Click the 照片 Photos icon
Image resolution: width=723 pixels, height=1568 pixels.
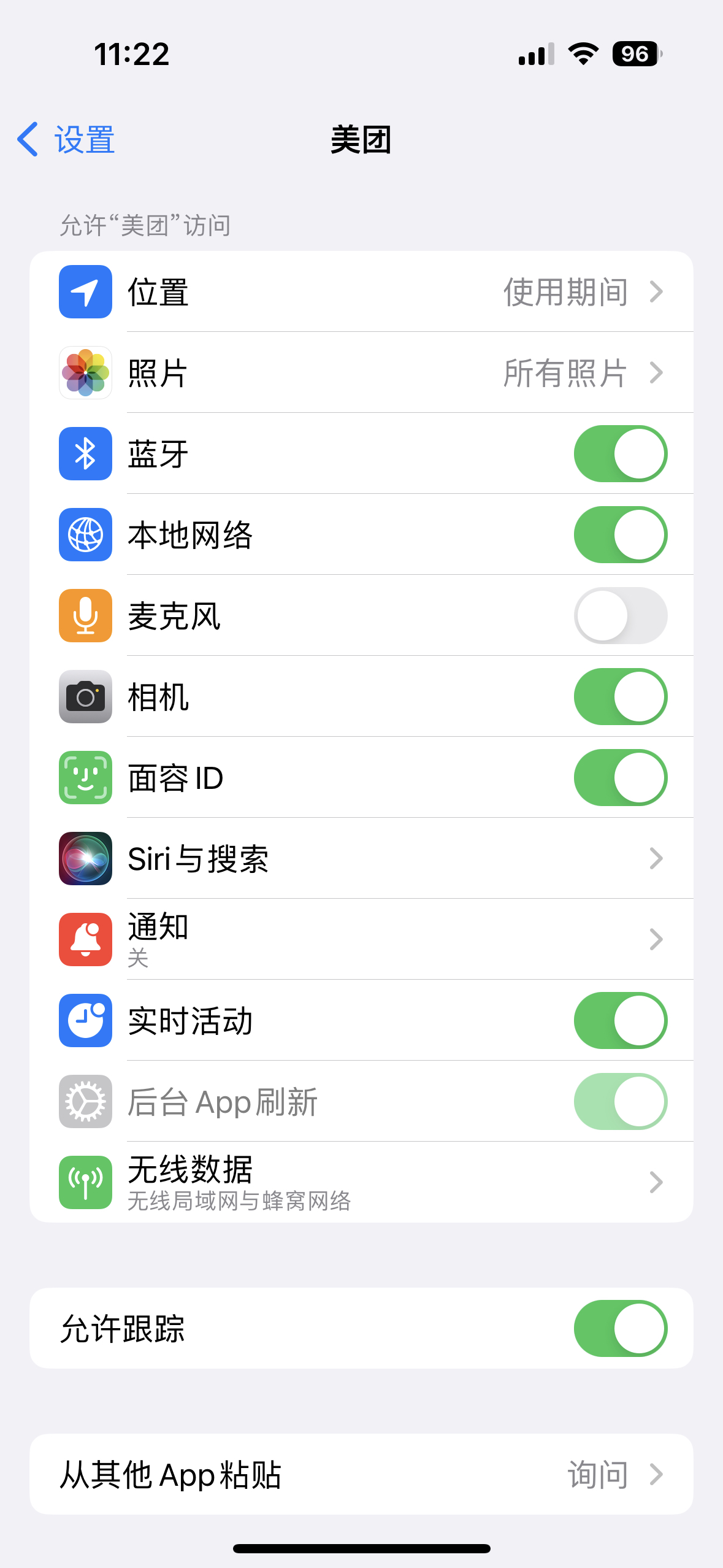85,373
